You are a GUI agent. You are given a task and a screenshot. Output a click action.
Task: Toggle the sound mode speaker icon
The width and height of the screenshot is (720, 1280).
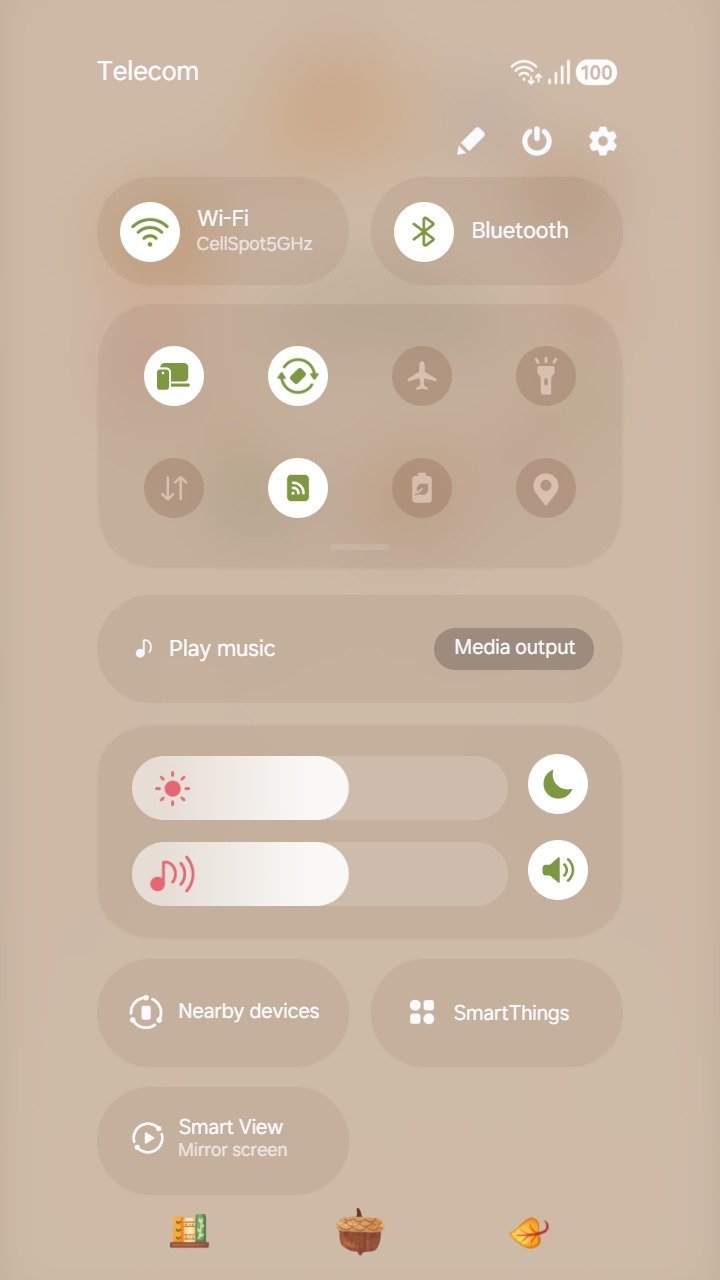(558, 870)
